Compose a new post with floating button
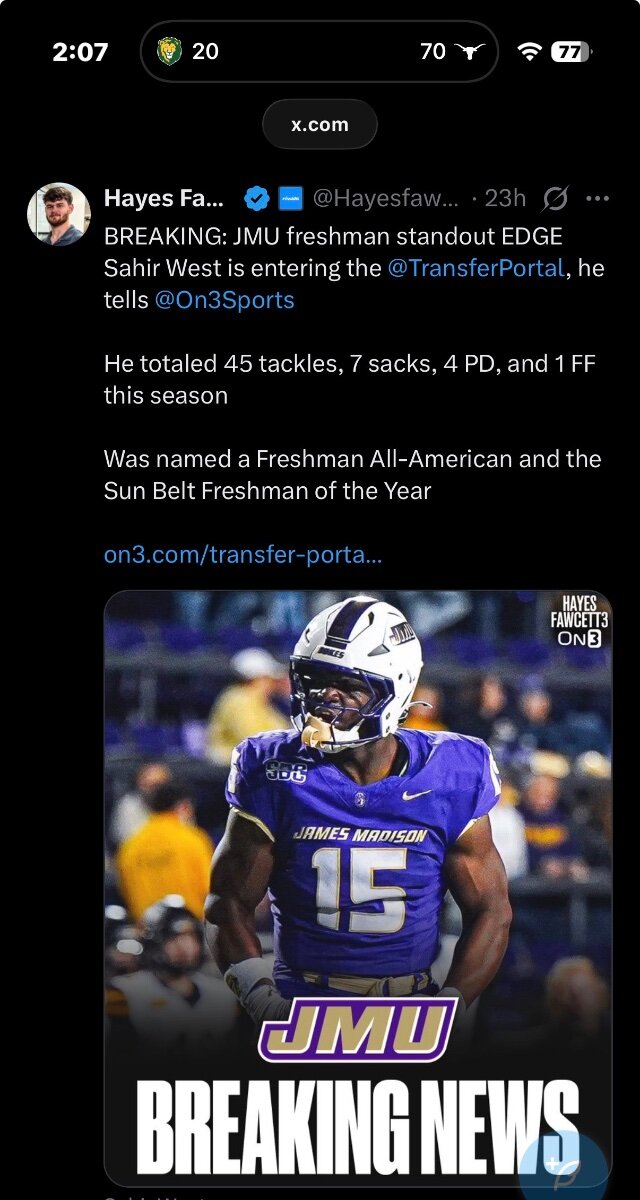 (563, 1165)
